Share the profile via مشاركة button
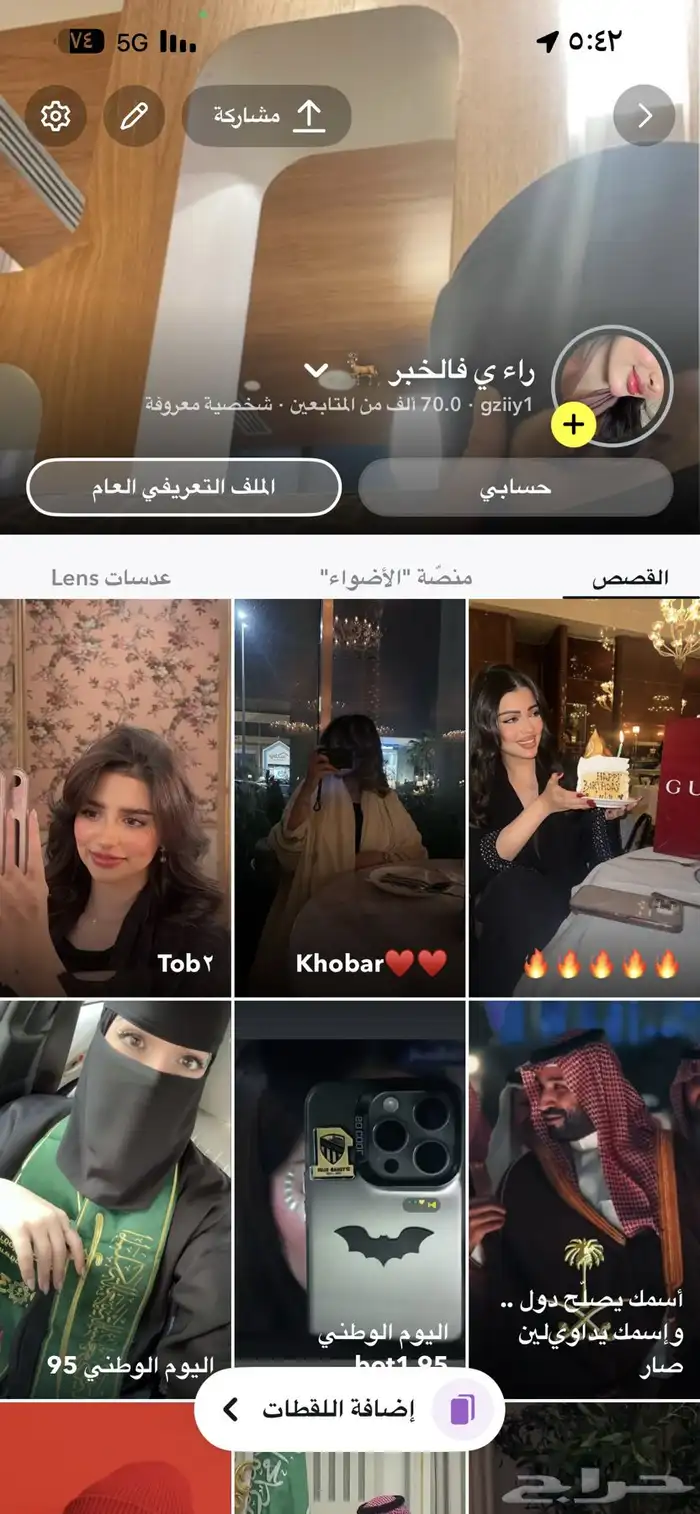700x1514 pixels. point(266,117)
